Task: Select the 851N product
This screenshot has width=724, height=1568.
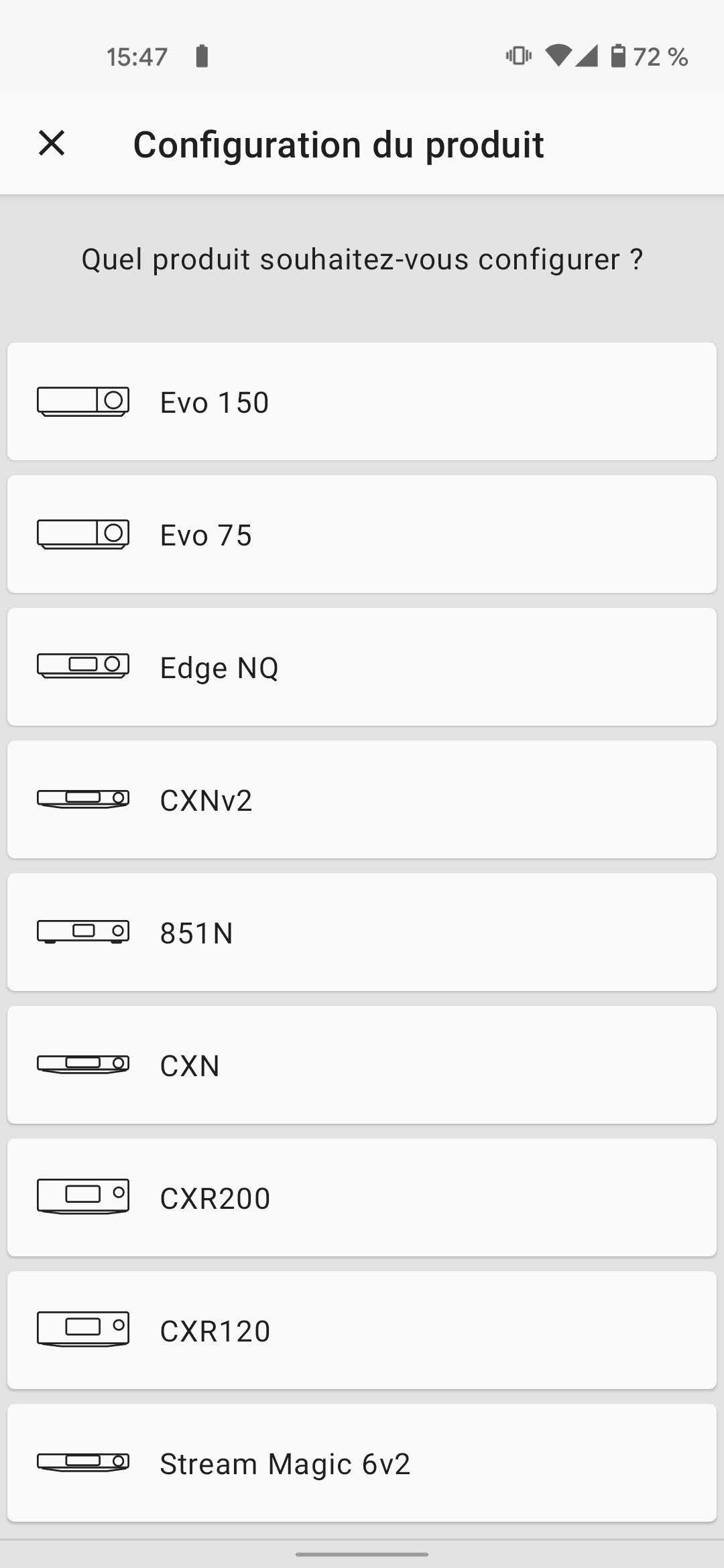Action: click(x=362, y=932)
